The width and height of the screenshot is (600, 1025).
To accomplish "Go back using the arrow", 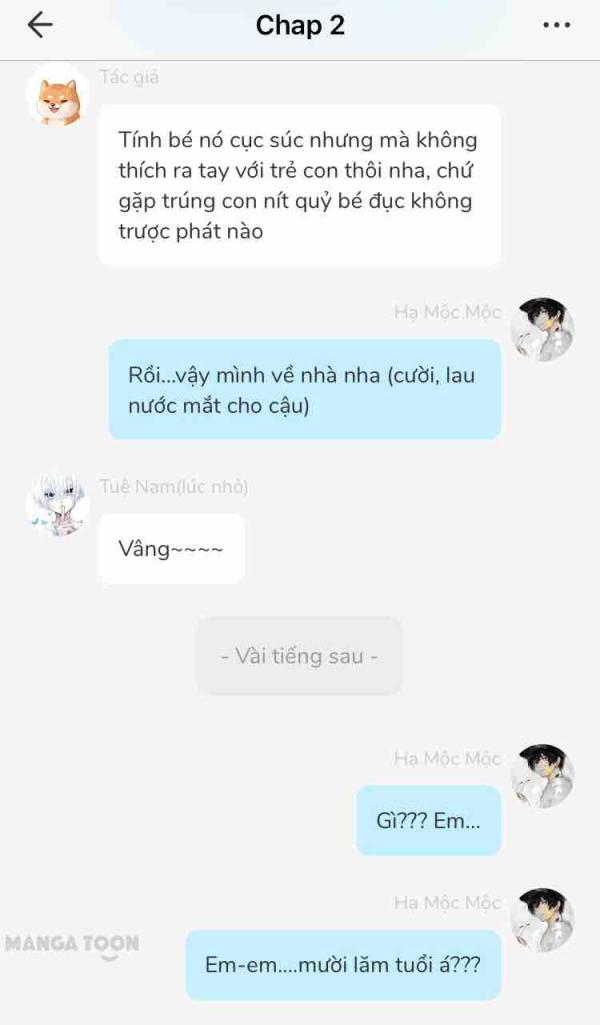I will pos(40,25).
